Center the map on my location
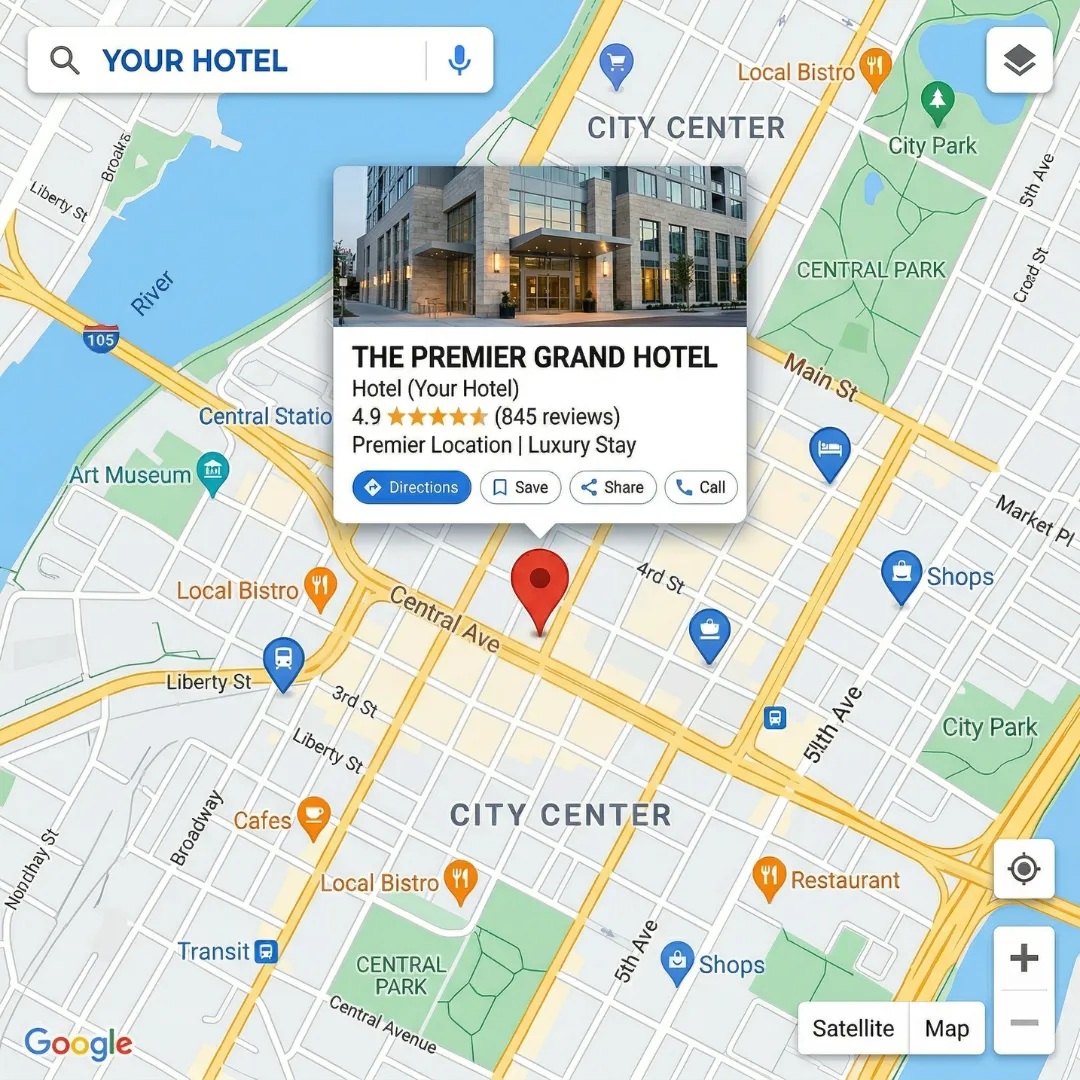Screen dimensions: 1080x1080 click(x=1024, y=869)
